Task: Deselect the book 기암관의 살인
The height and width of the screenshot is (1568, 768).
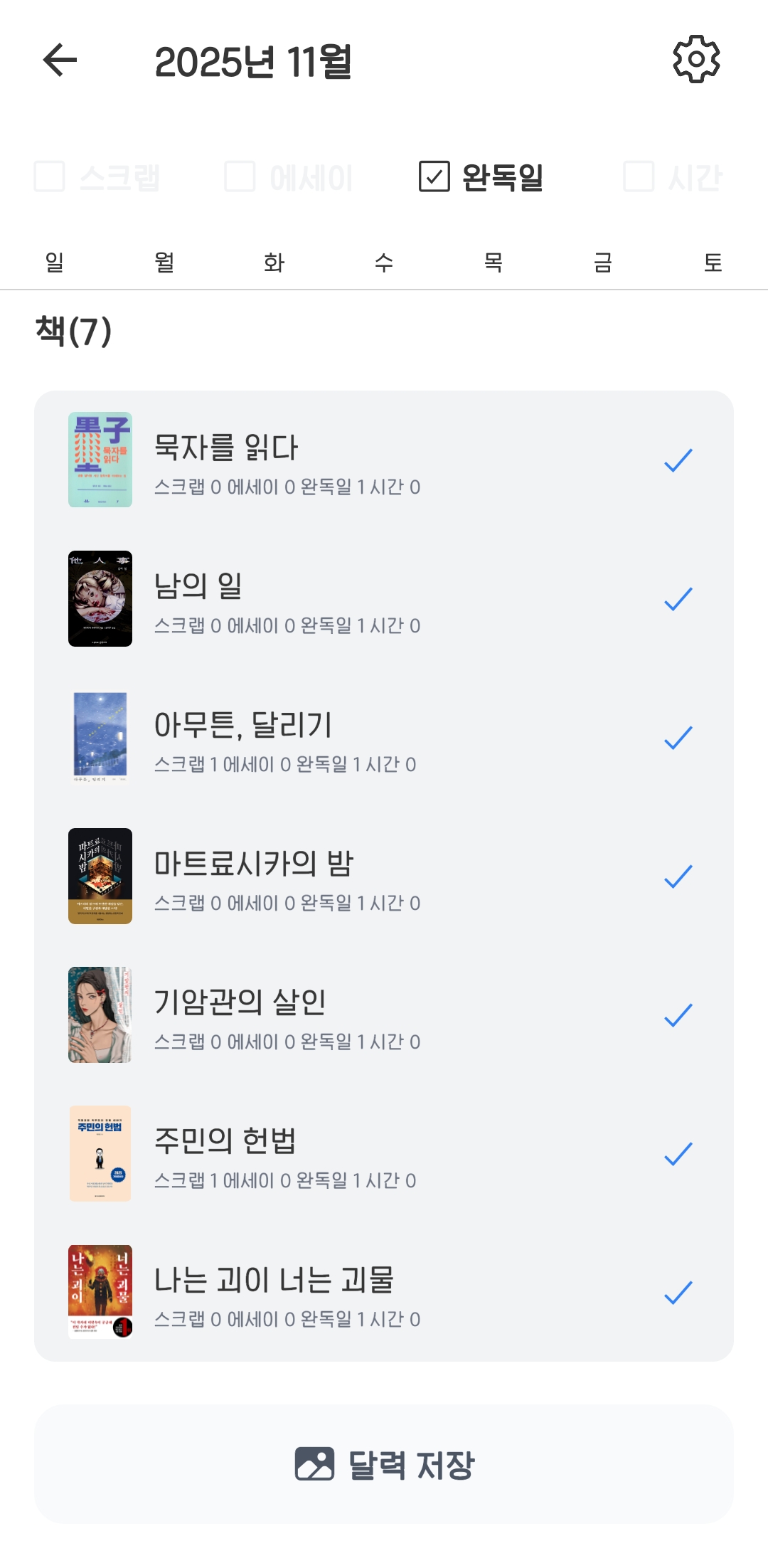Action: point(678,1015)
